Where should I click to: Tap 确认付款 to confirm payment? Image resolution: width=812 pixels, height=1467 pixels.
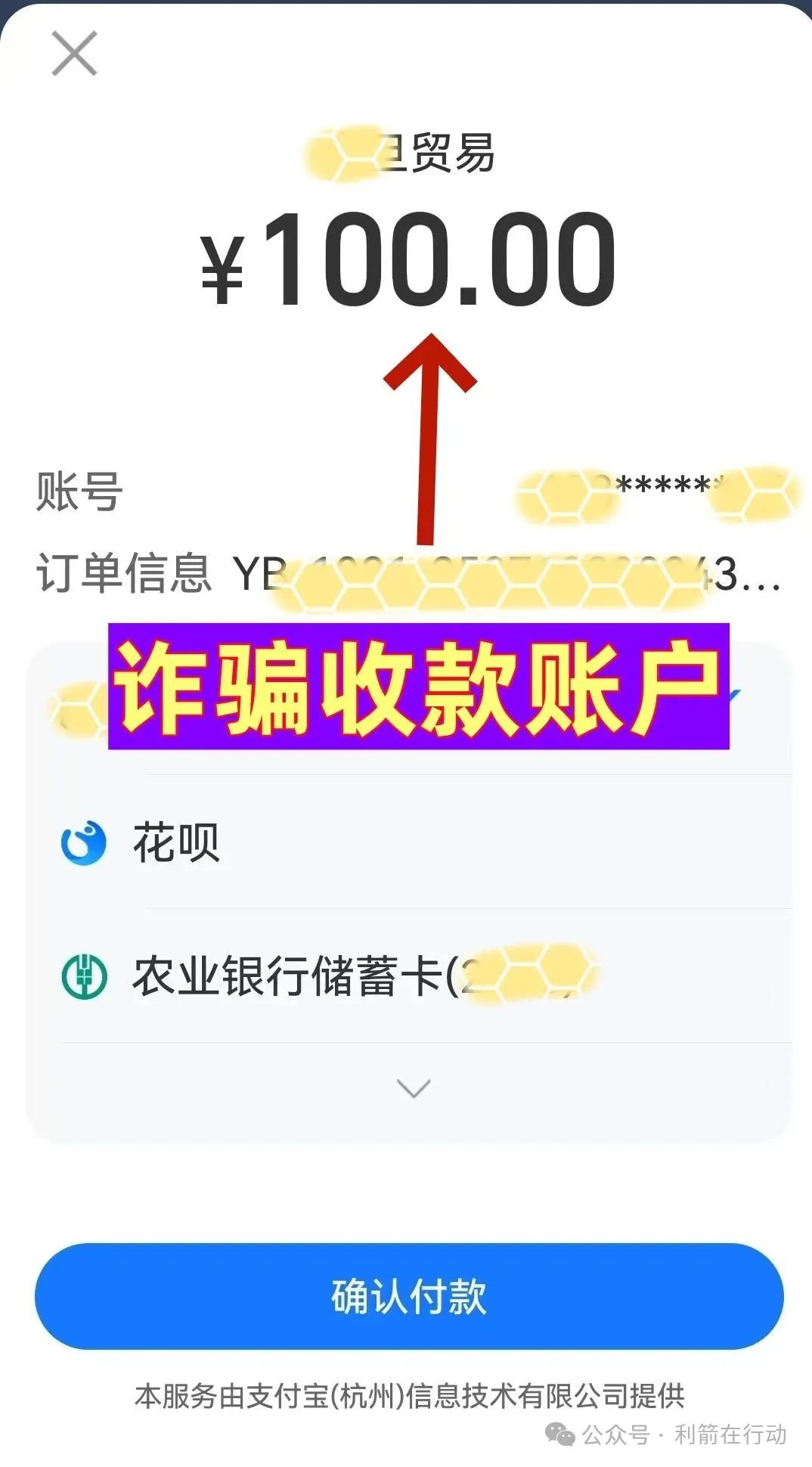click(409, 1296)
